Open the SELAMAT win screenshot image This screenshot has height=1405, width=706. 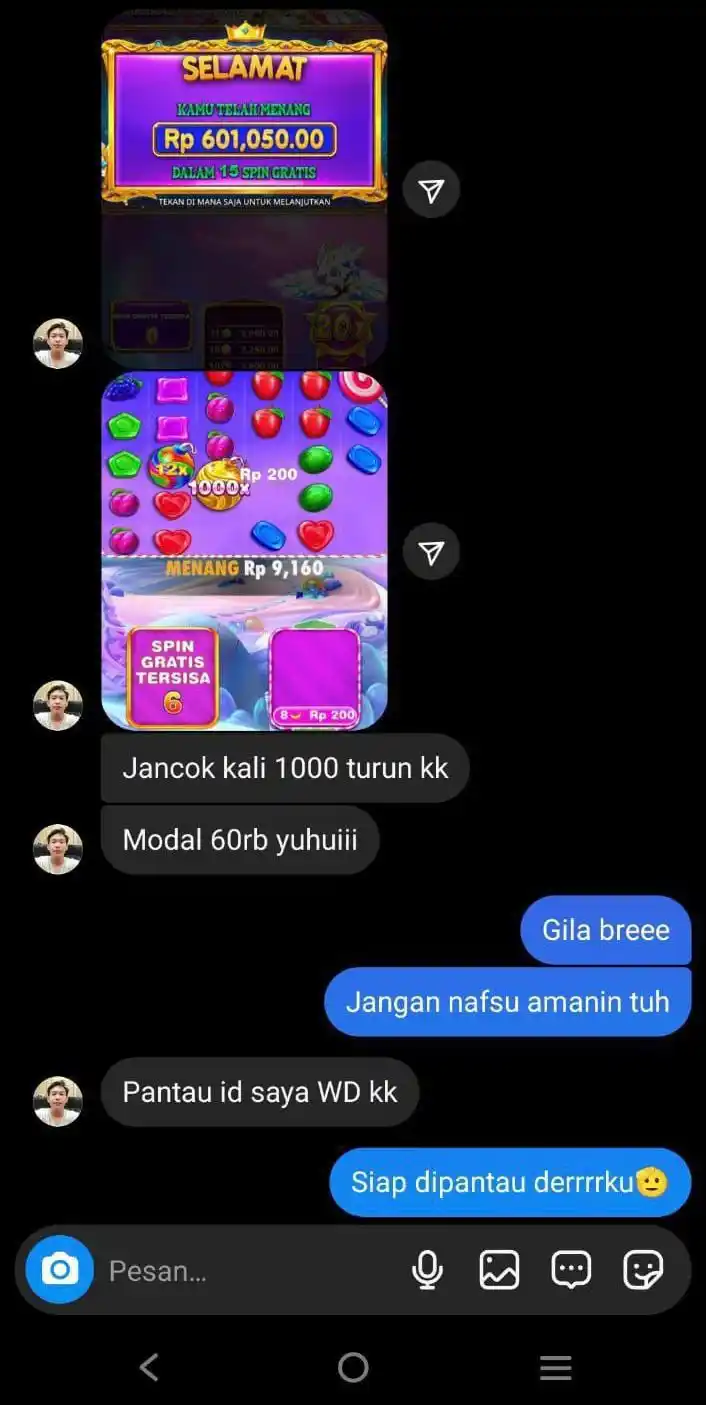244,190
